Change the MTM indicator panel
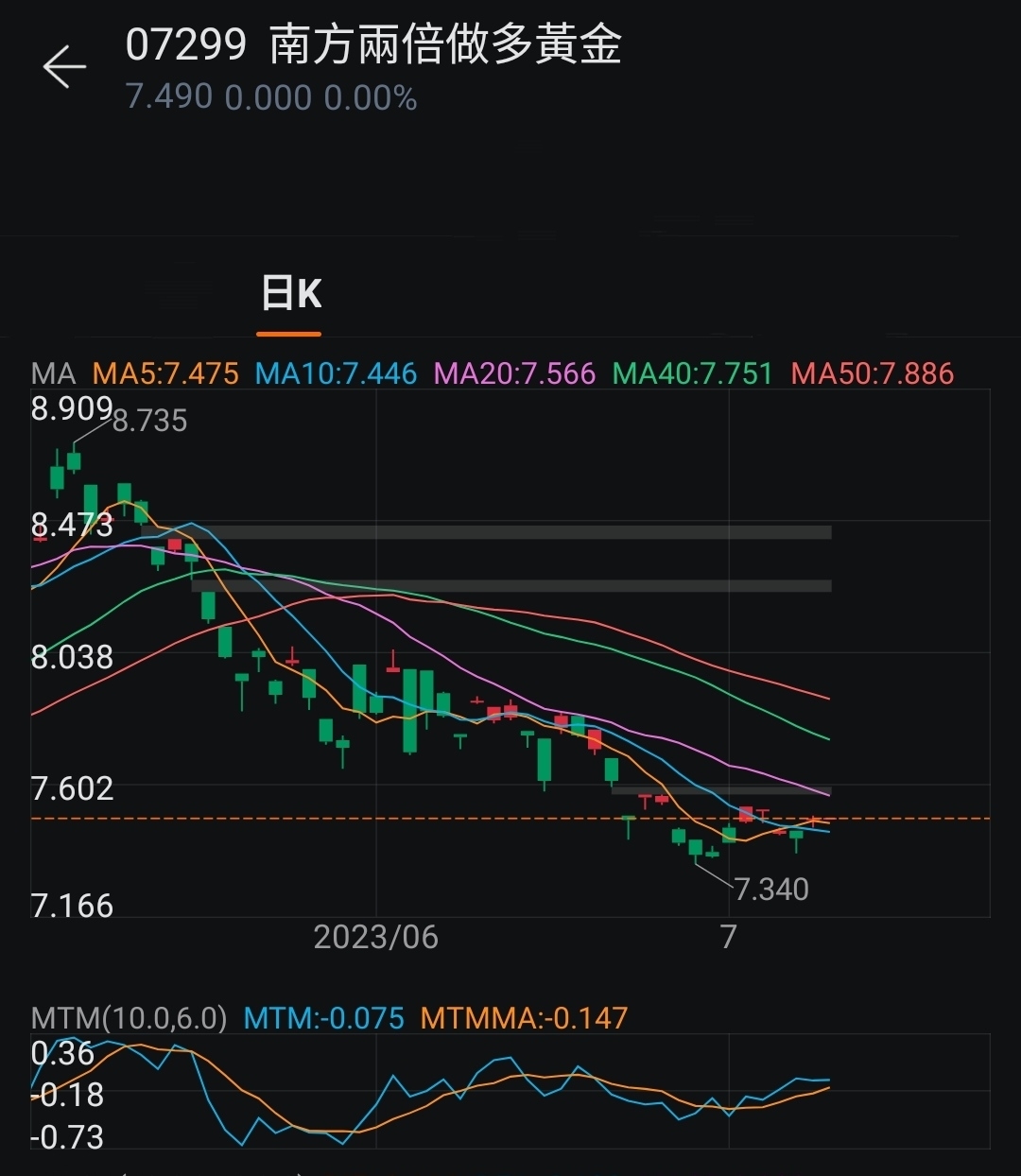The width and height of the screenshot is (1021, 1176). pos(129,1018)
